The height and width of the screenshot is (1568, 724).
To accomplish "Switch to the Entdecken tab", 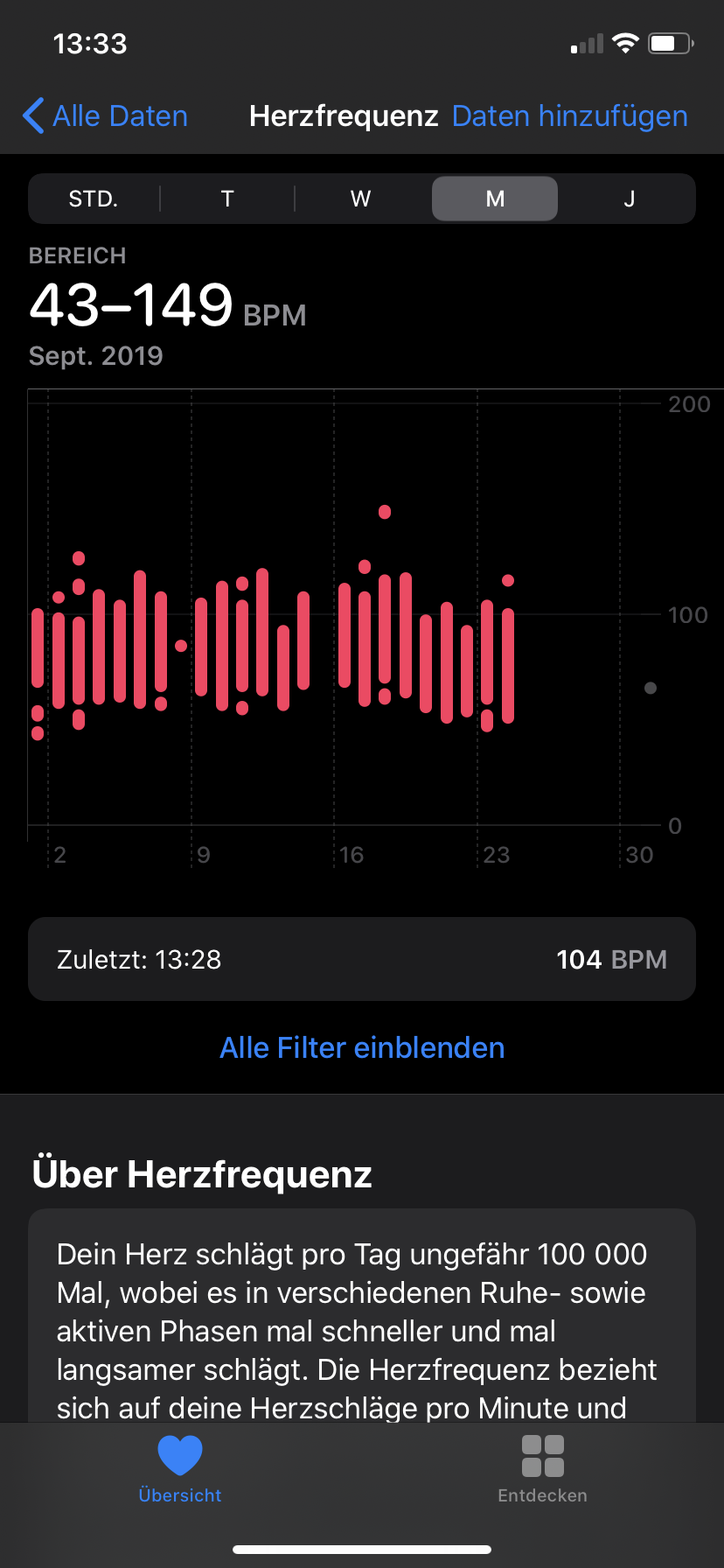I will (x=542, y=1470).
